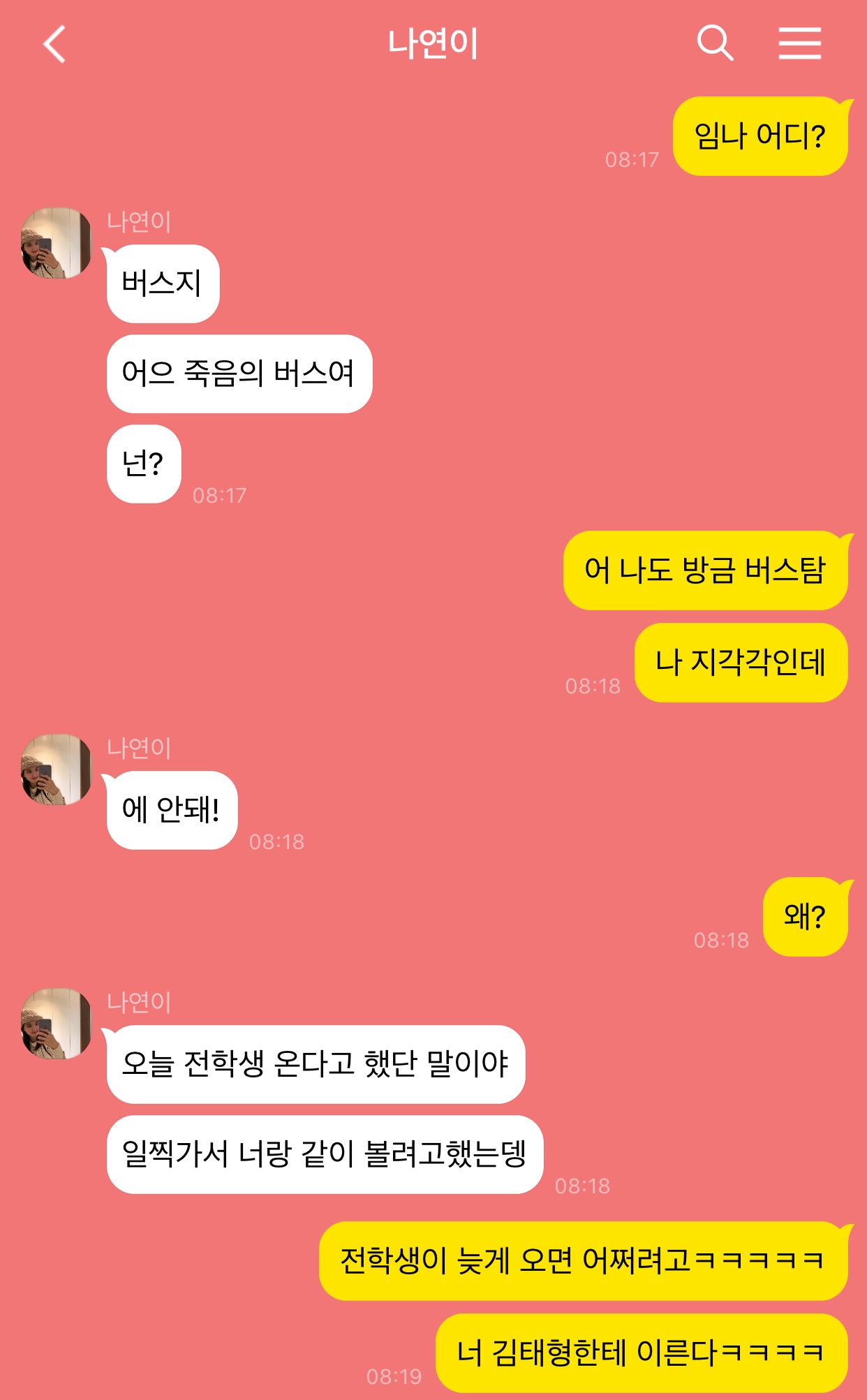
Task: Open the chat hamburger menu
Action: (x=799, y=43)
